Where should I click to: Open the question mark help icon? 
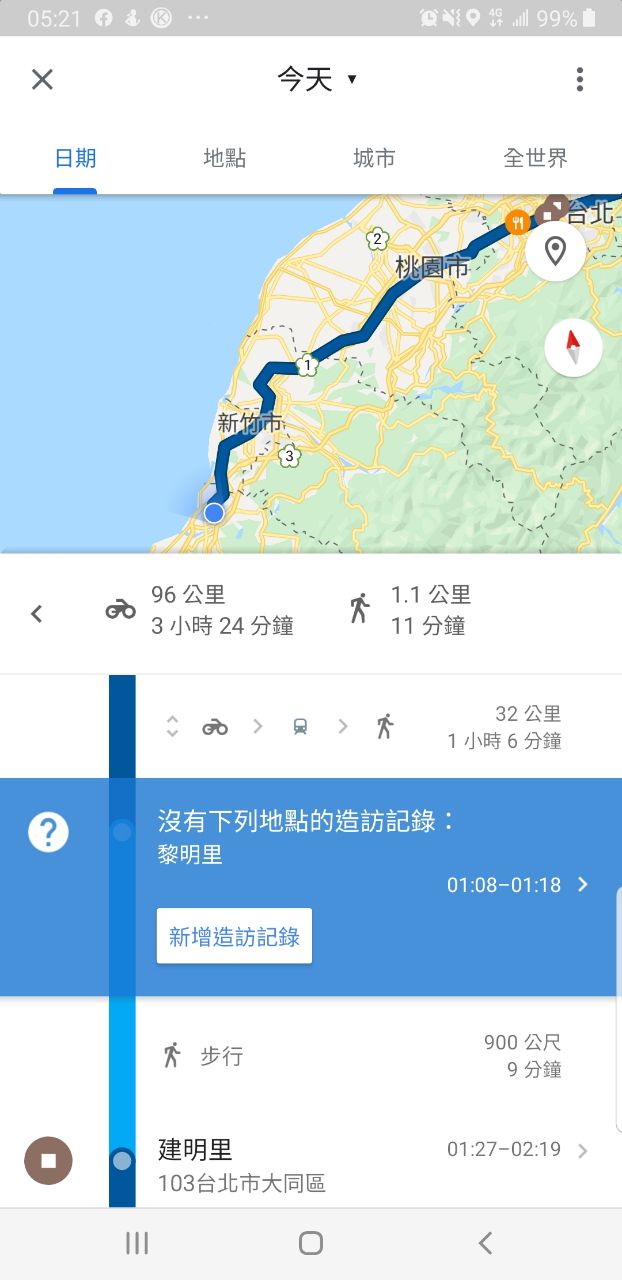pos(48,832)
